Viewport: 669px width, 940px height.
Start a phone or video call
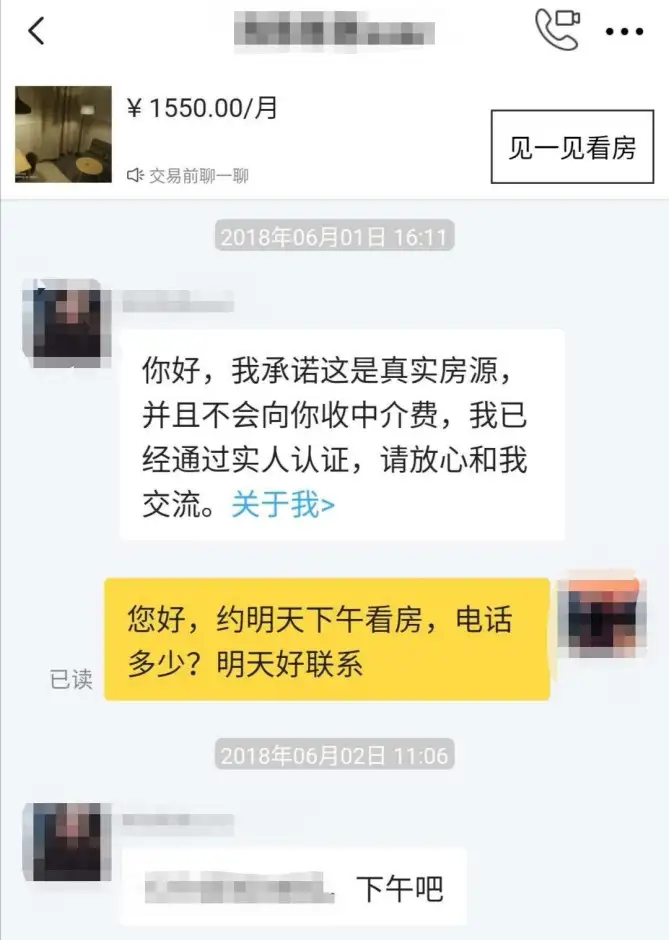(x=557, y=30)
